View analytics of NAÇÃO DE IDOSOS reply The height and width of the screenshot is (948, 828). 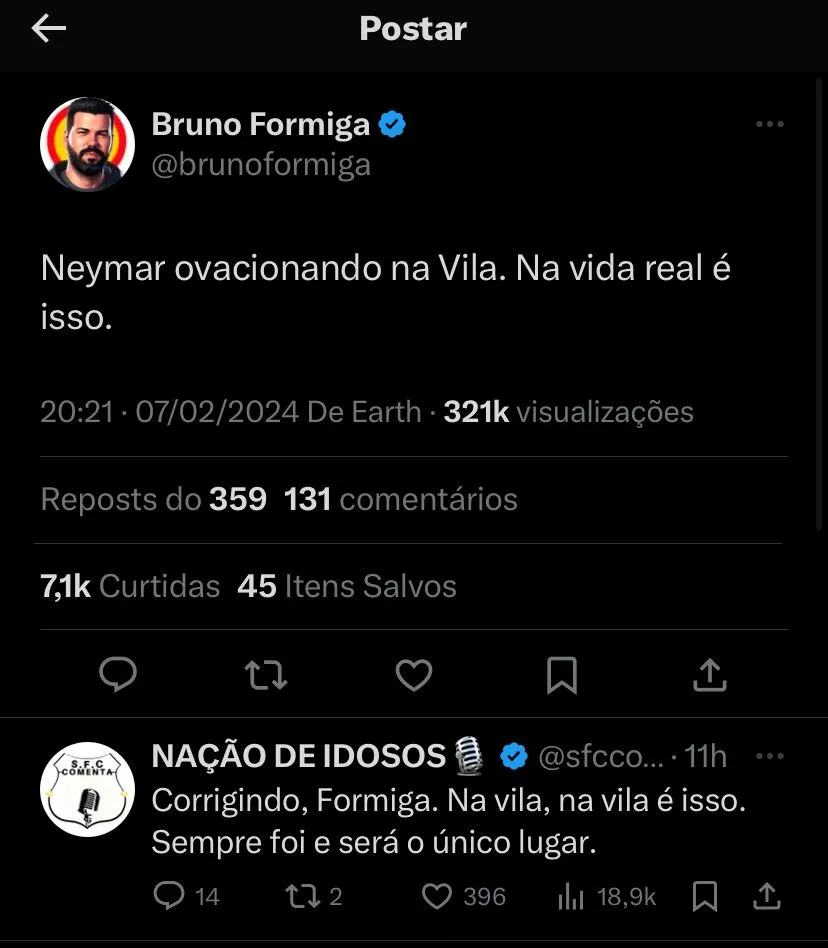(x=571, y=896)
